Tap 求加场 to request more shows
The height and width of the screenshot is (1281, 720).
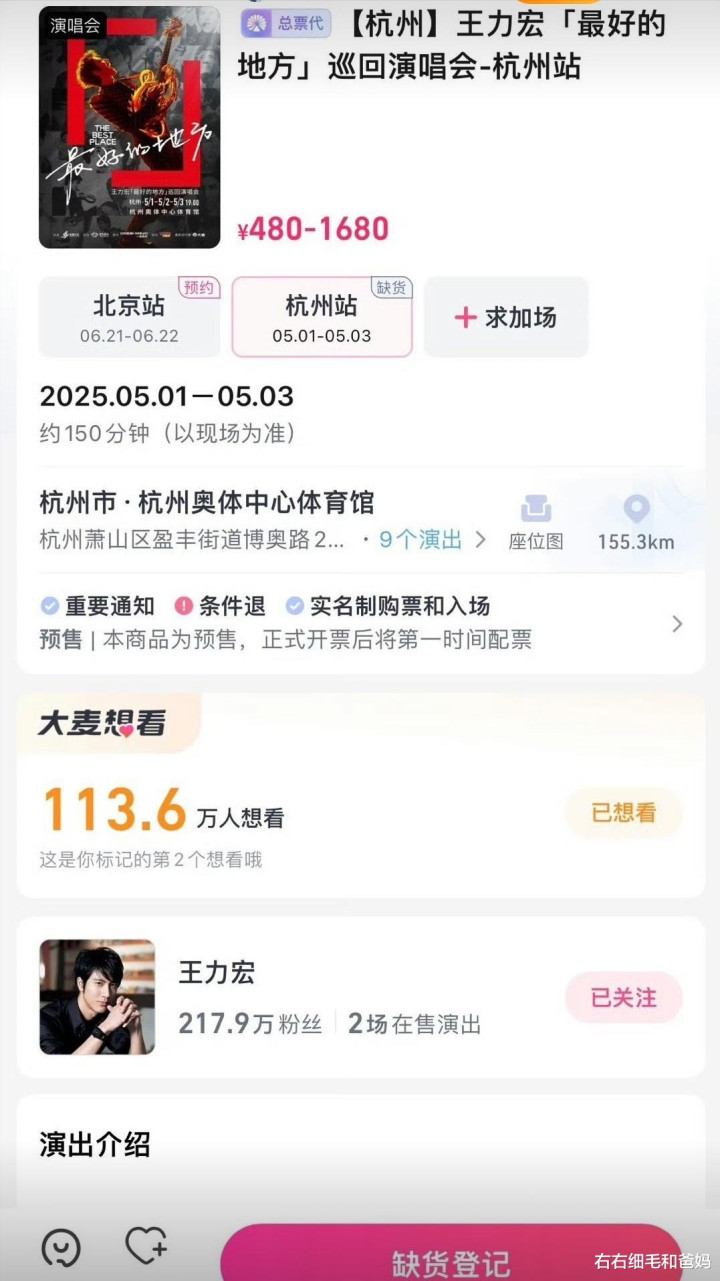[506, 317]
